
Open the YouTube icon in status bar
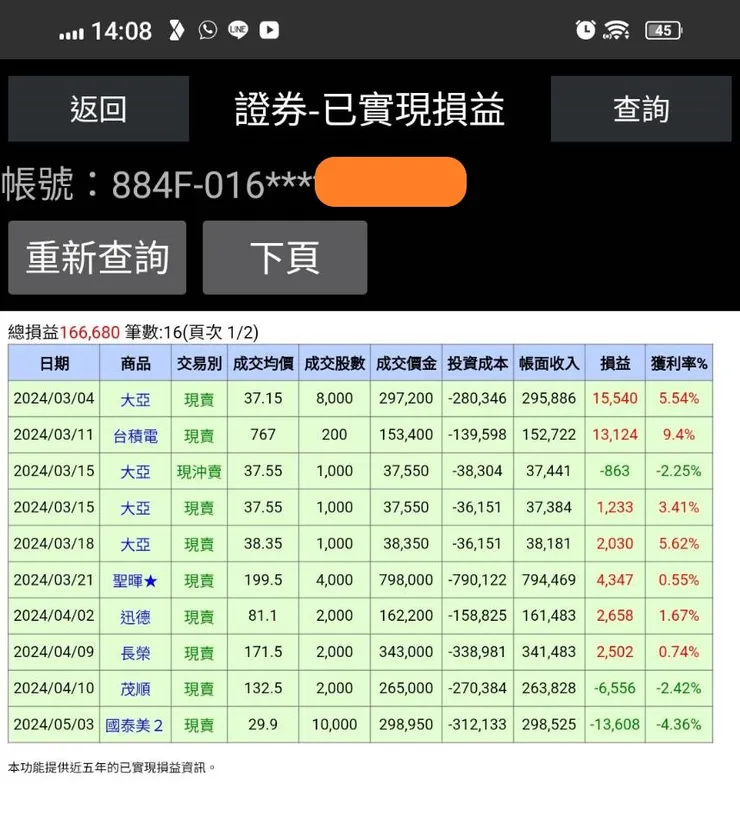269,30
